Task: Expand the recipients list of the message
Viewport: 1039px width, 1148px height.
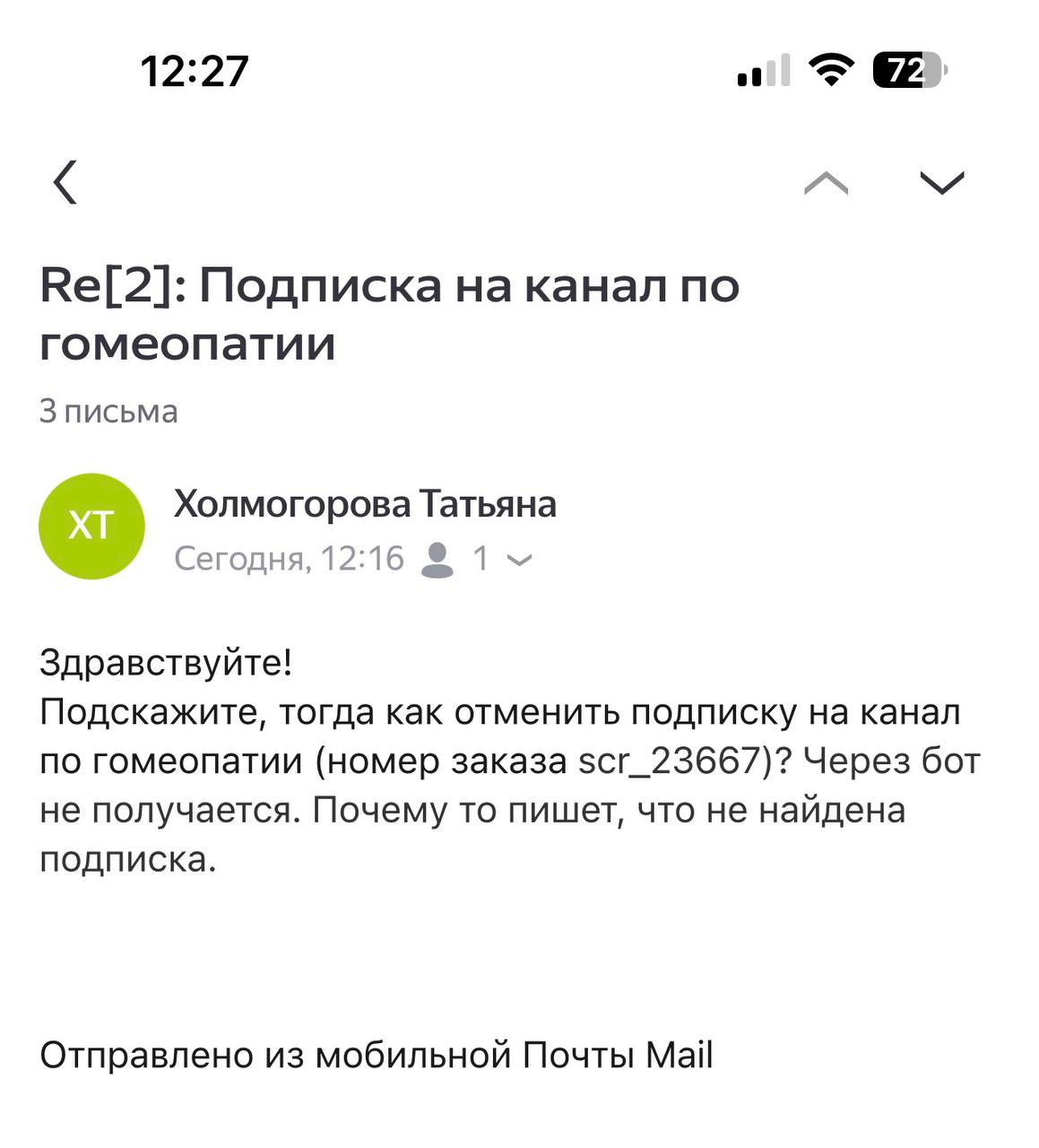Action: pyautogui.click(x=519, y=560)
